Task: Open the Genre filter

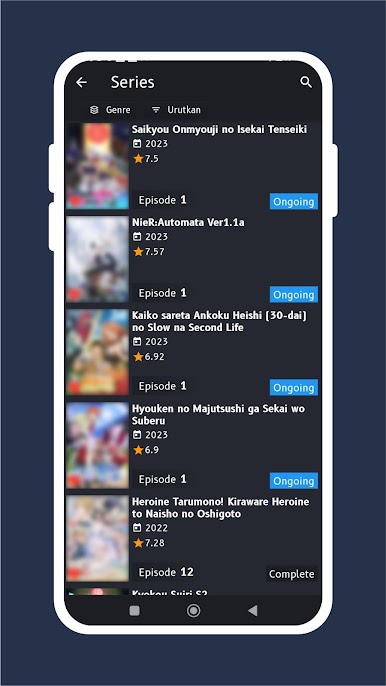Action: [x=110, y=110]
